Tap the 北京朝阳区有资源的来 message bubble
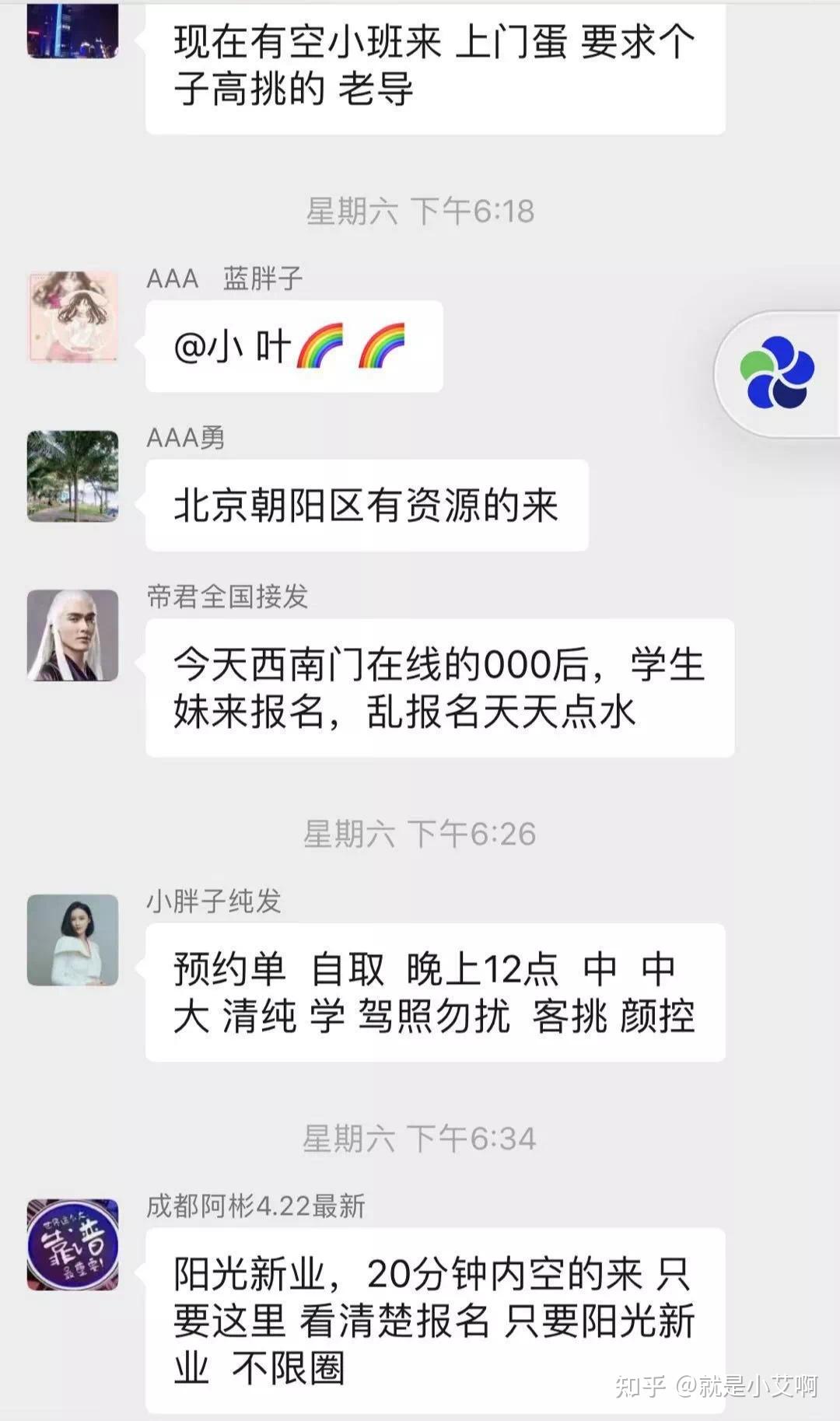The width and height of the screenshot is (840, 1421). tap(366, 502)
